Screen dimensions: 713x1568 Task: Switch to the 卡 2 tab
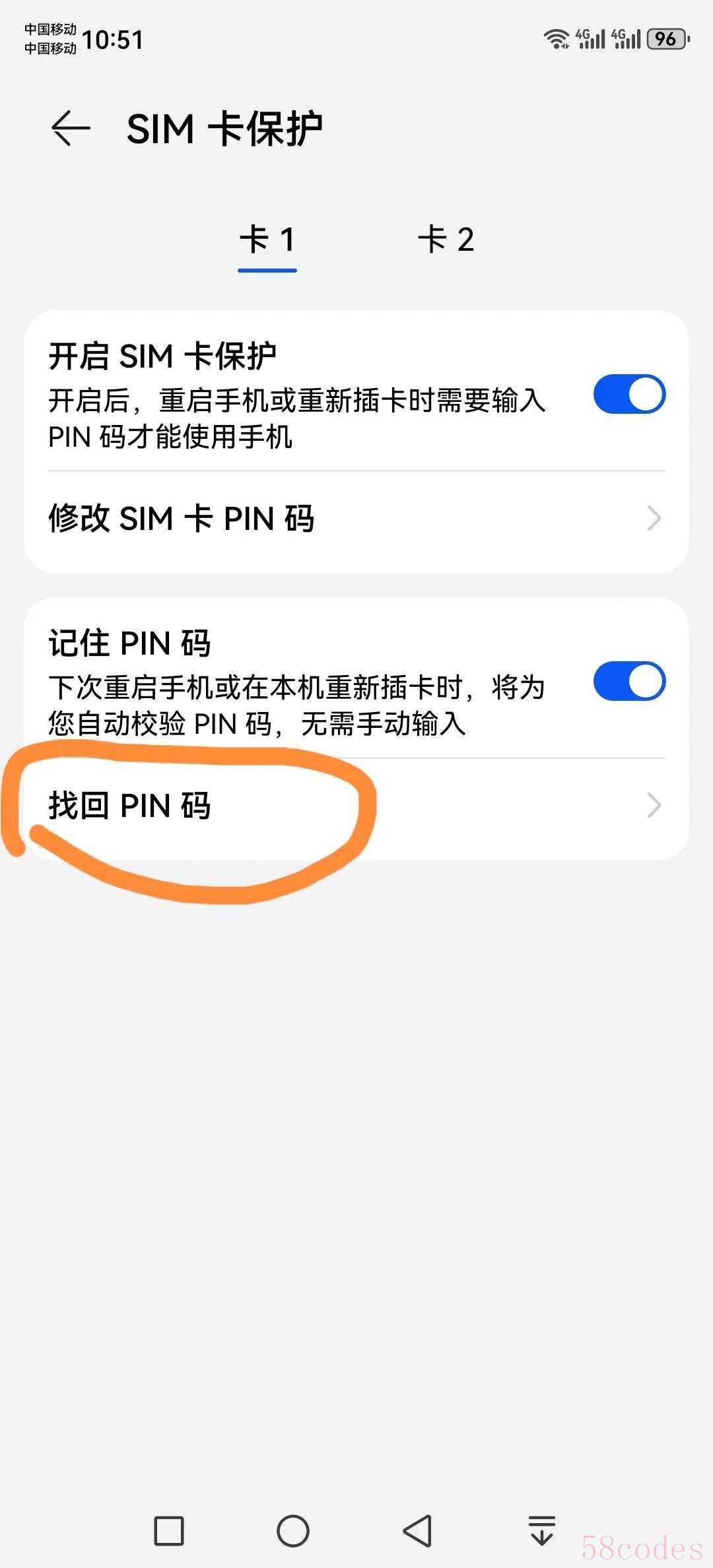[x=446, y=240]
